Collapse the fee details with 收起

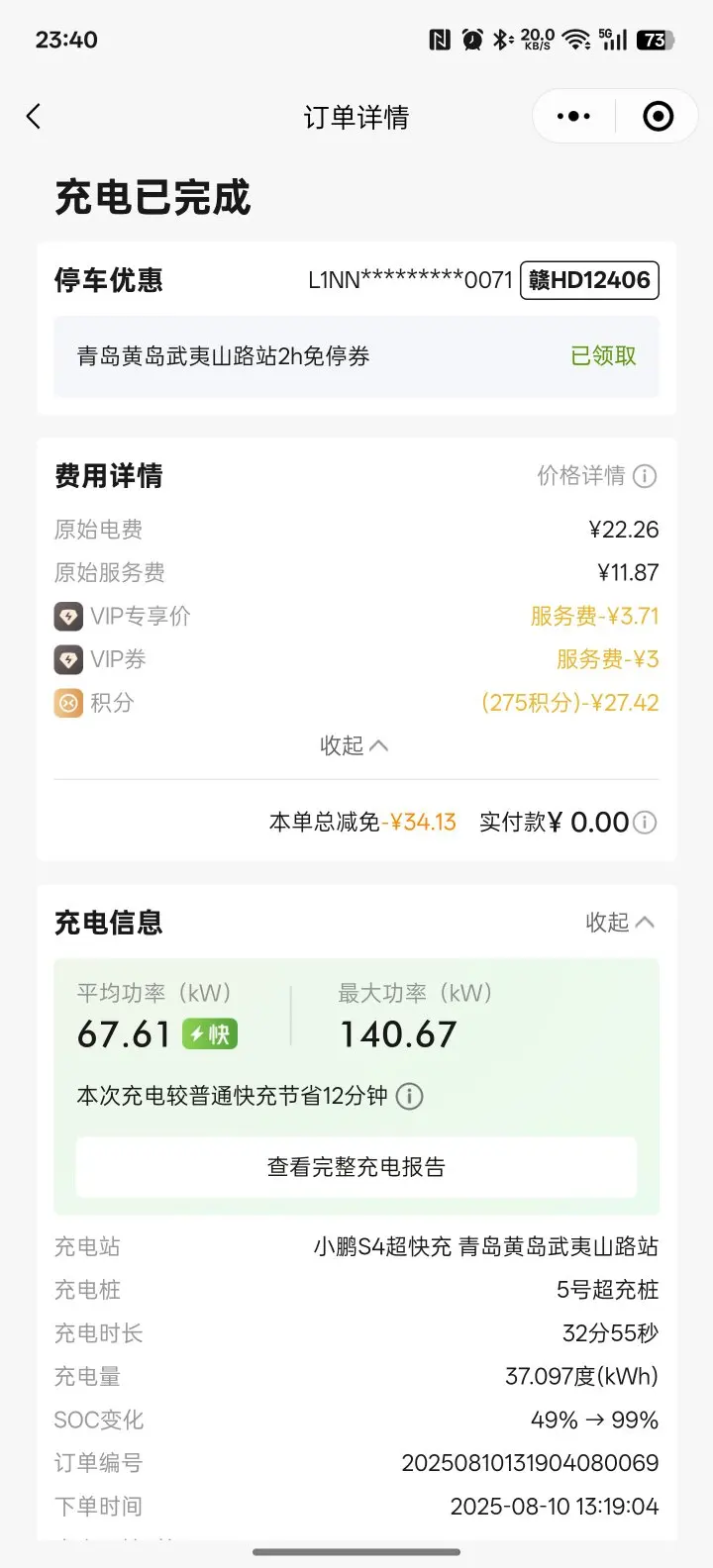(x=355, y=745)
